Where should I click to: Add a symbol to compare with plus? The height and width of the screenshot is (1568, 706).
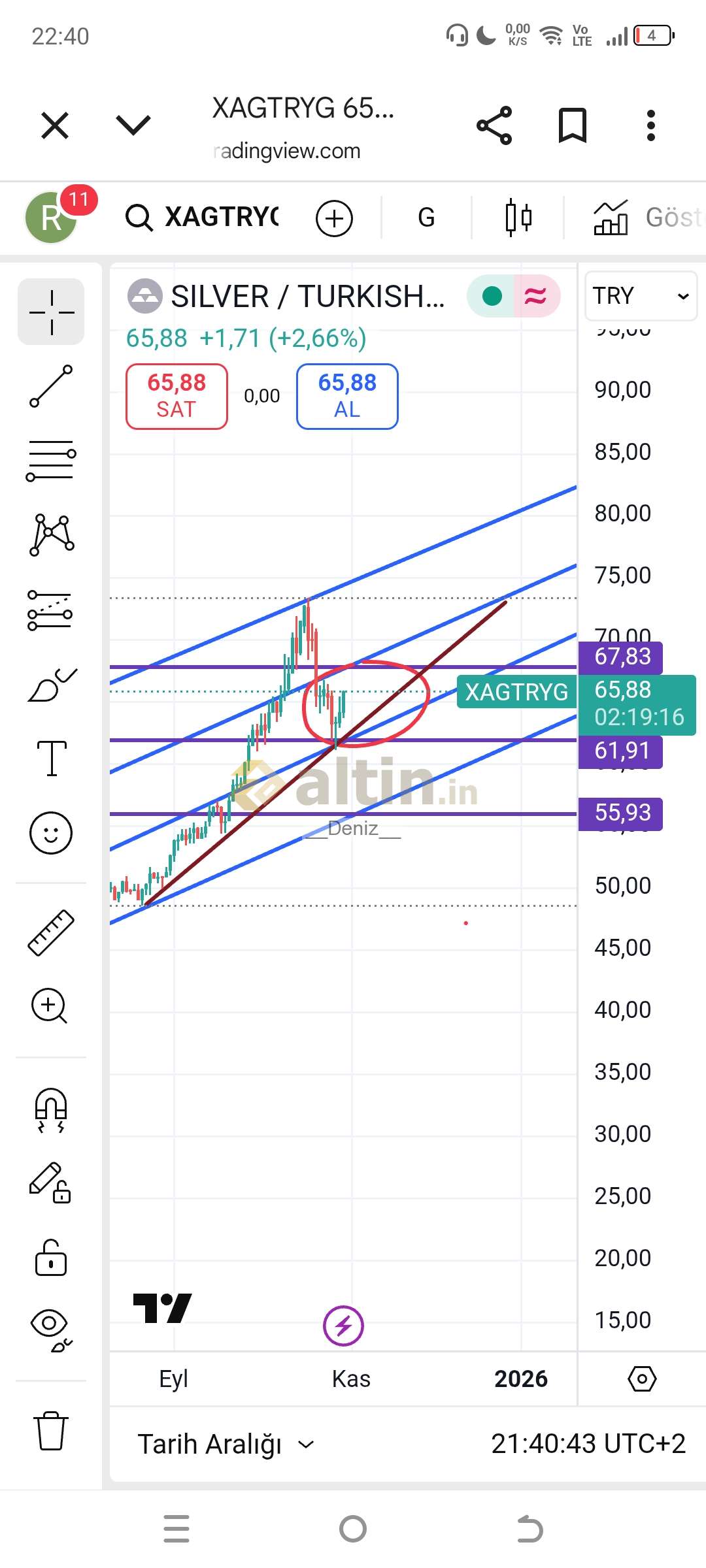(x=334, y=218)
